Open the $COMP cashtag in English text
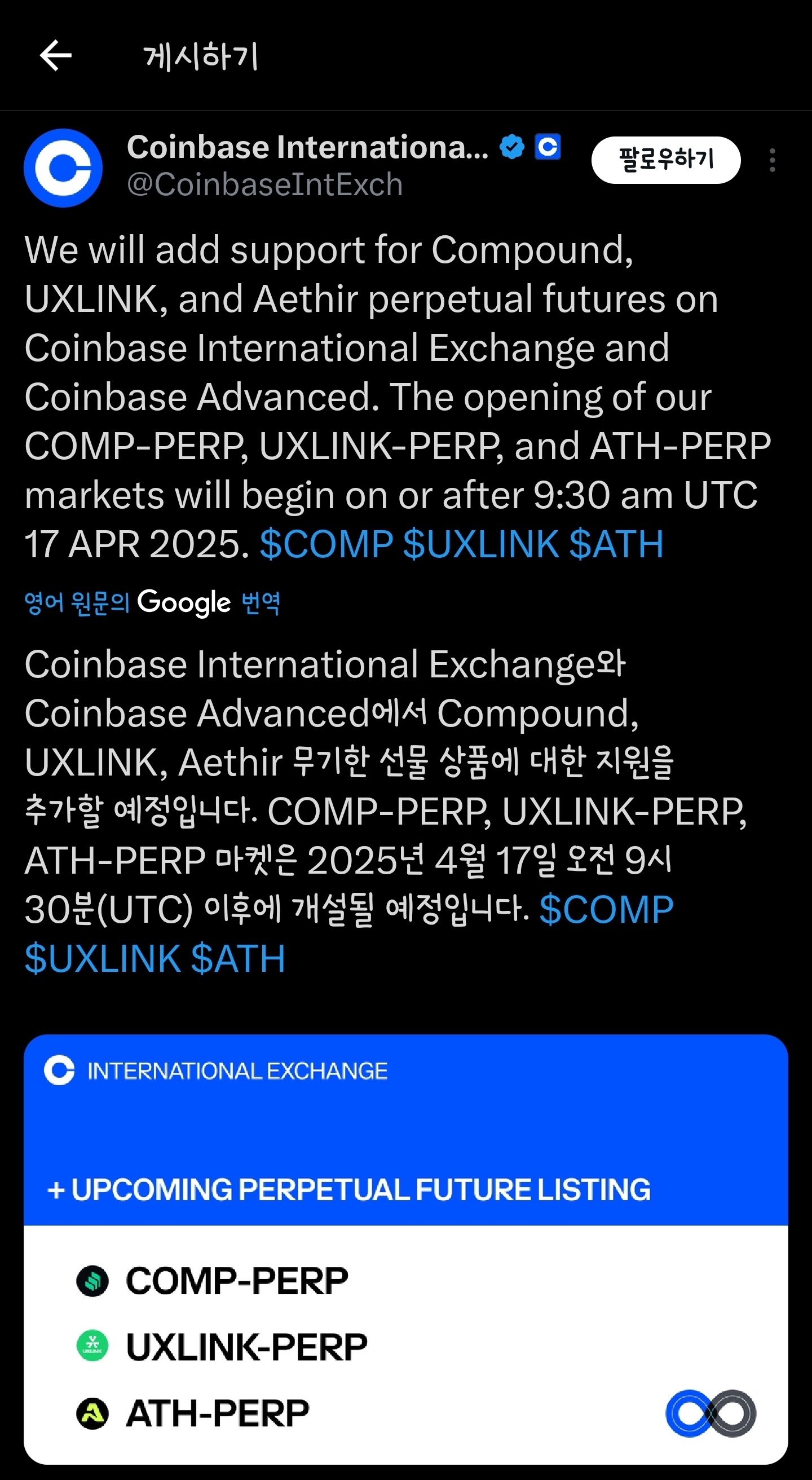 coord(326,544)
